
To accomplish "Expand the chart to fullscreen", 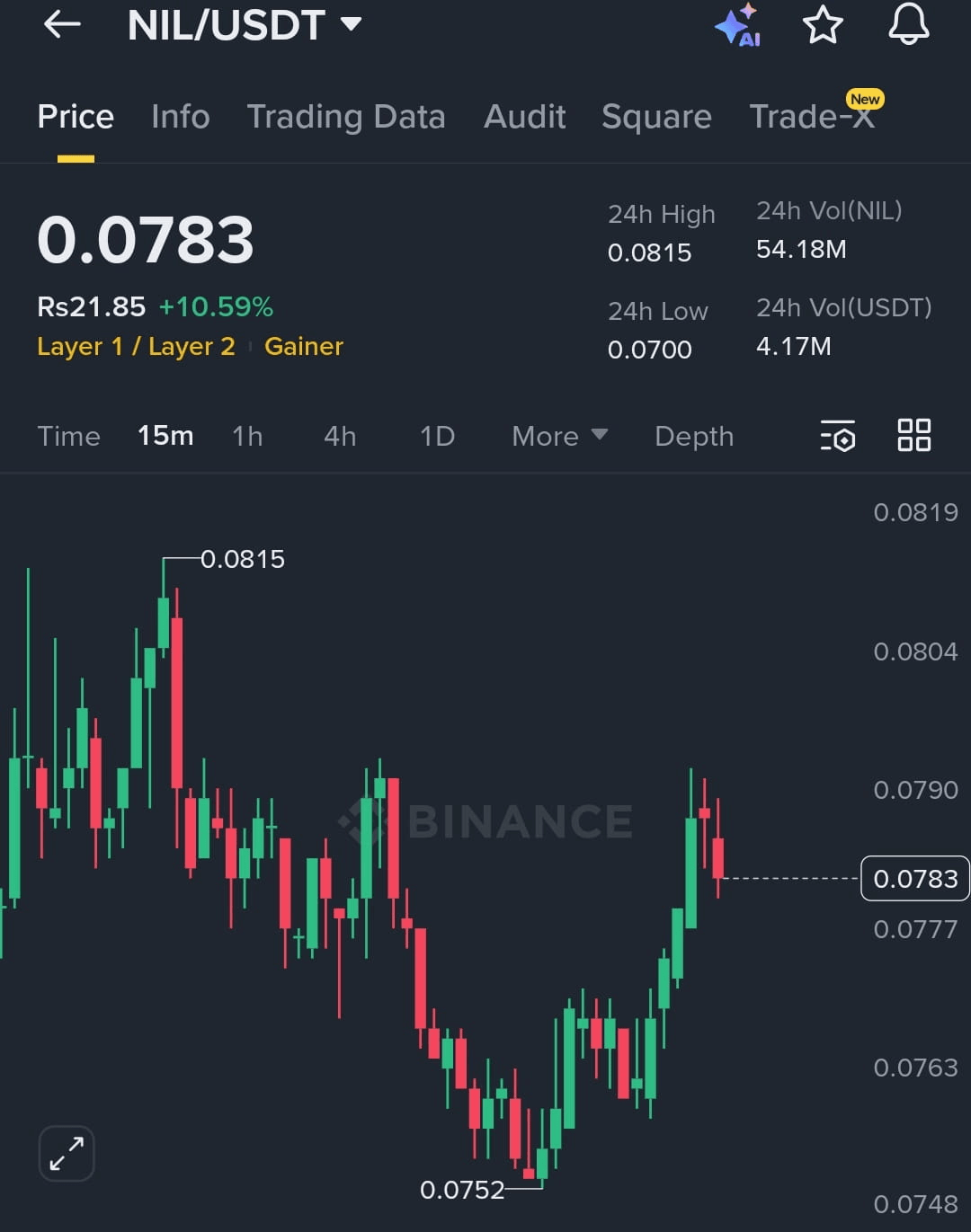I will click(67, 1153).
